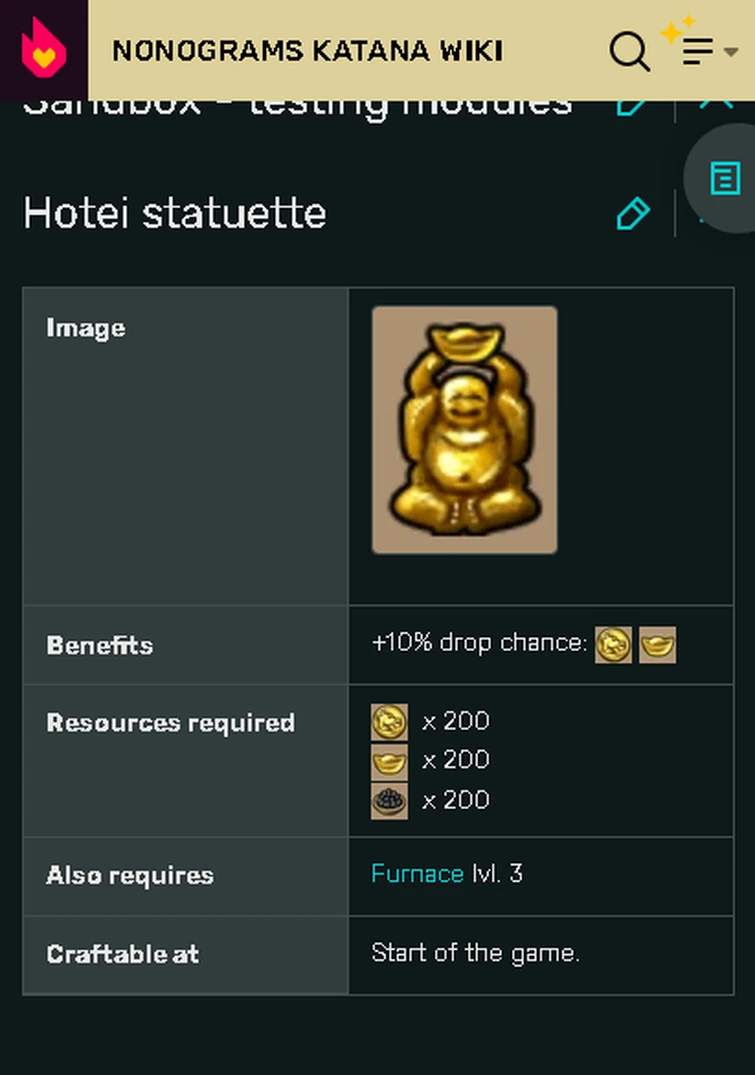Expand the wiki navigation menu
The width and height of the screenshot is (755, 1075).
705,50
